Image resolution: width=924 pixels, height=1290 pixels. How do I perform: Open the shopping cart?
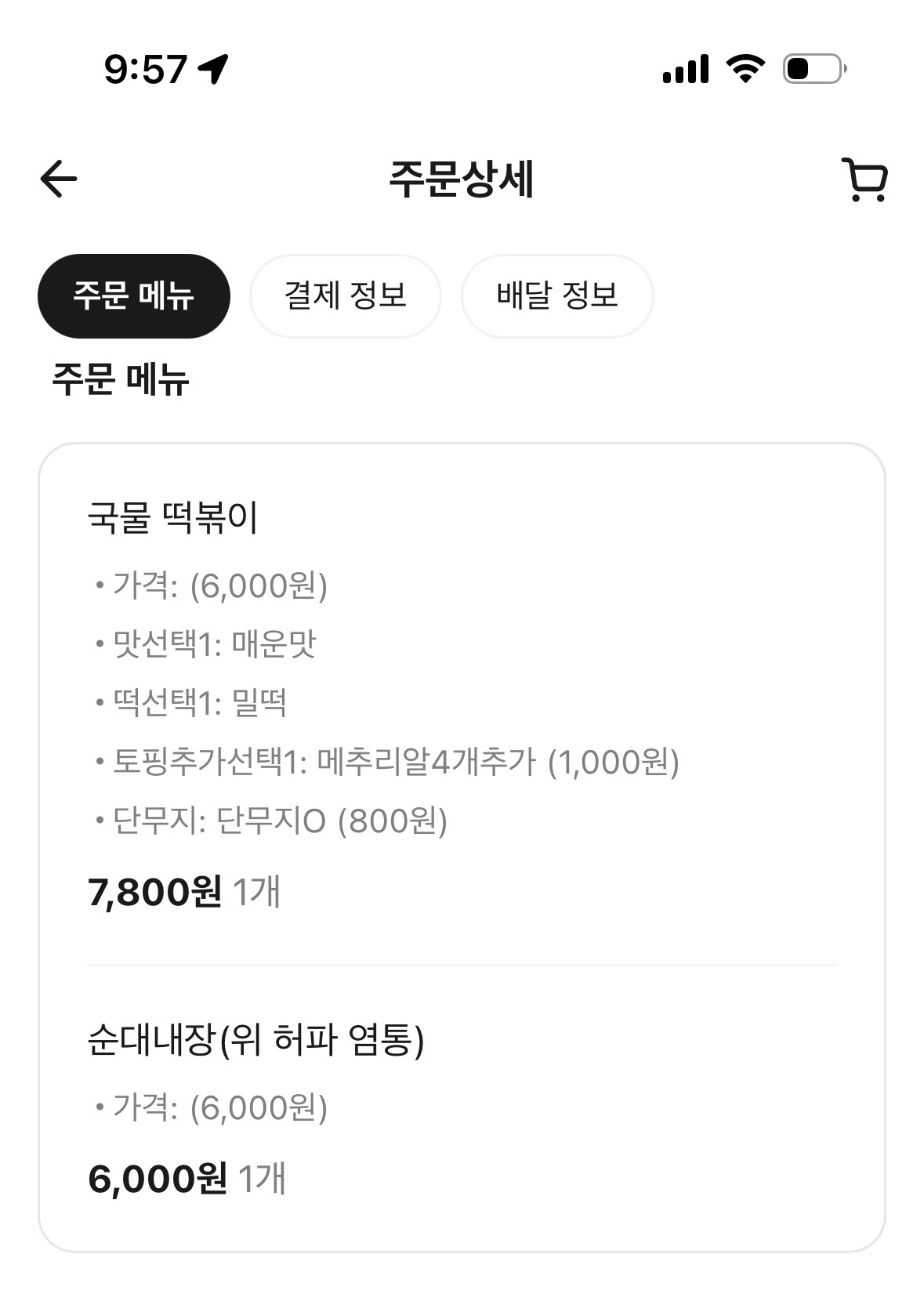(864, 180)
